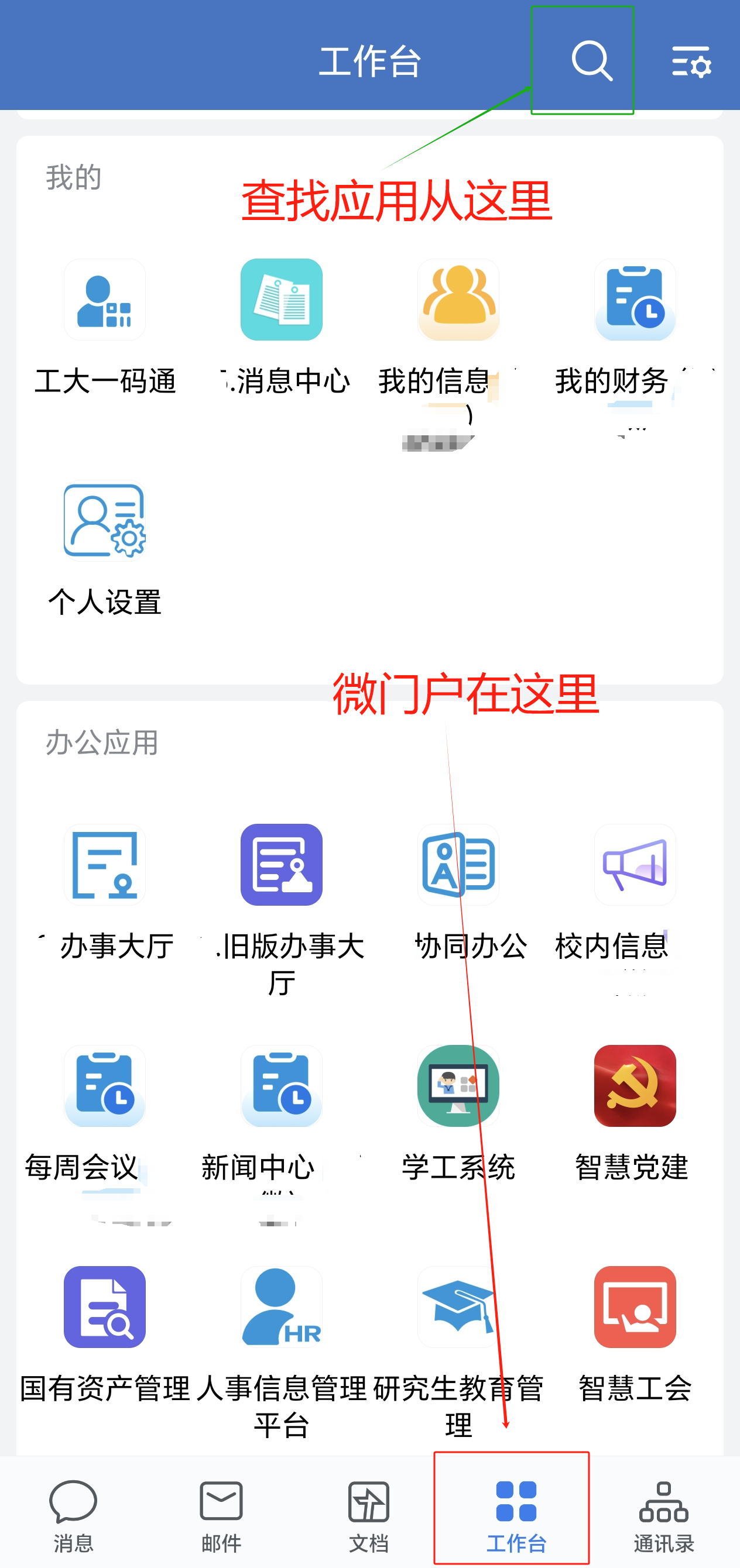Open 智慧工会 app
740x1568 pixels.
[x=635, y=1307]
